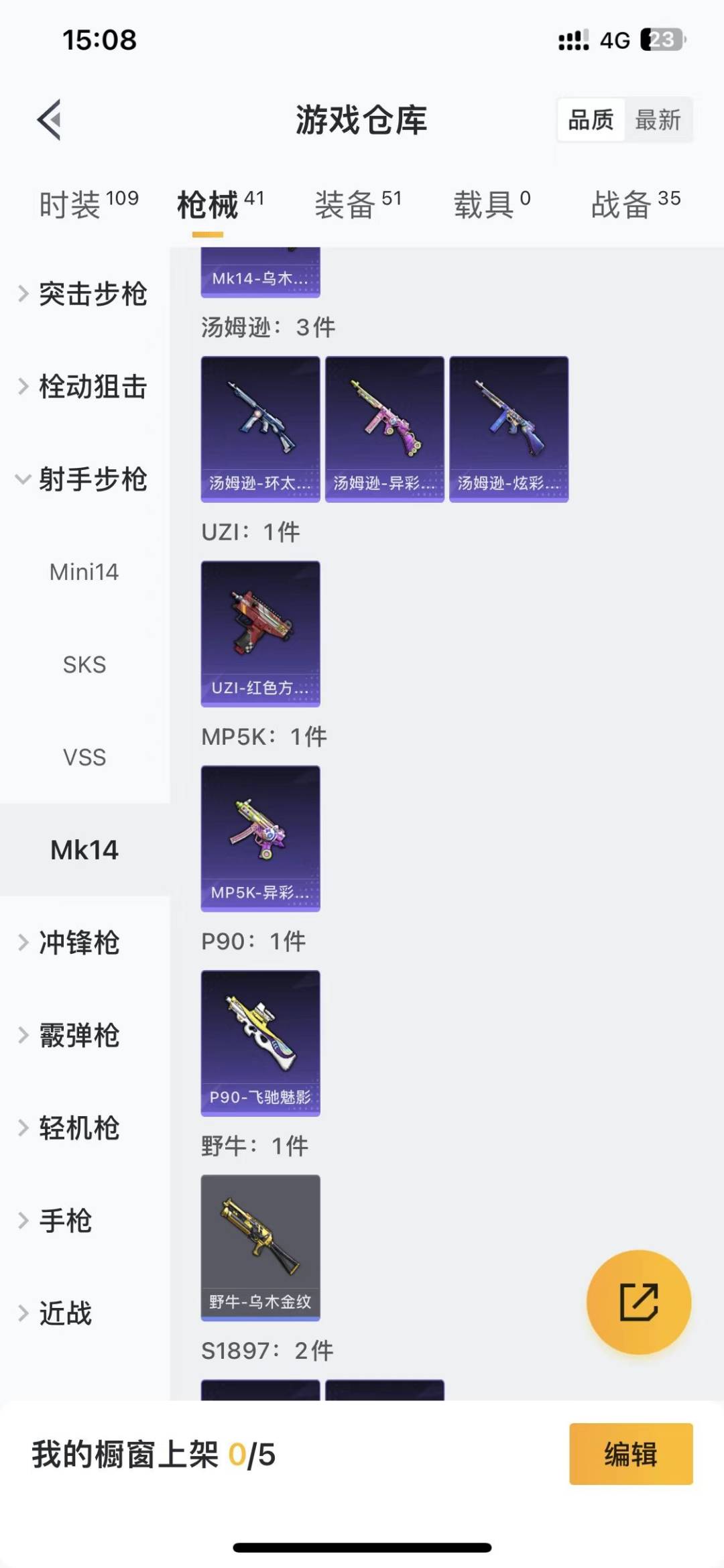
Task: Select the UZI-红色方 weapon thumbnail
Action: click(x=260, y=634)
